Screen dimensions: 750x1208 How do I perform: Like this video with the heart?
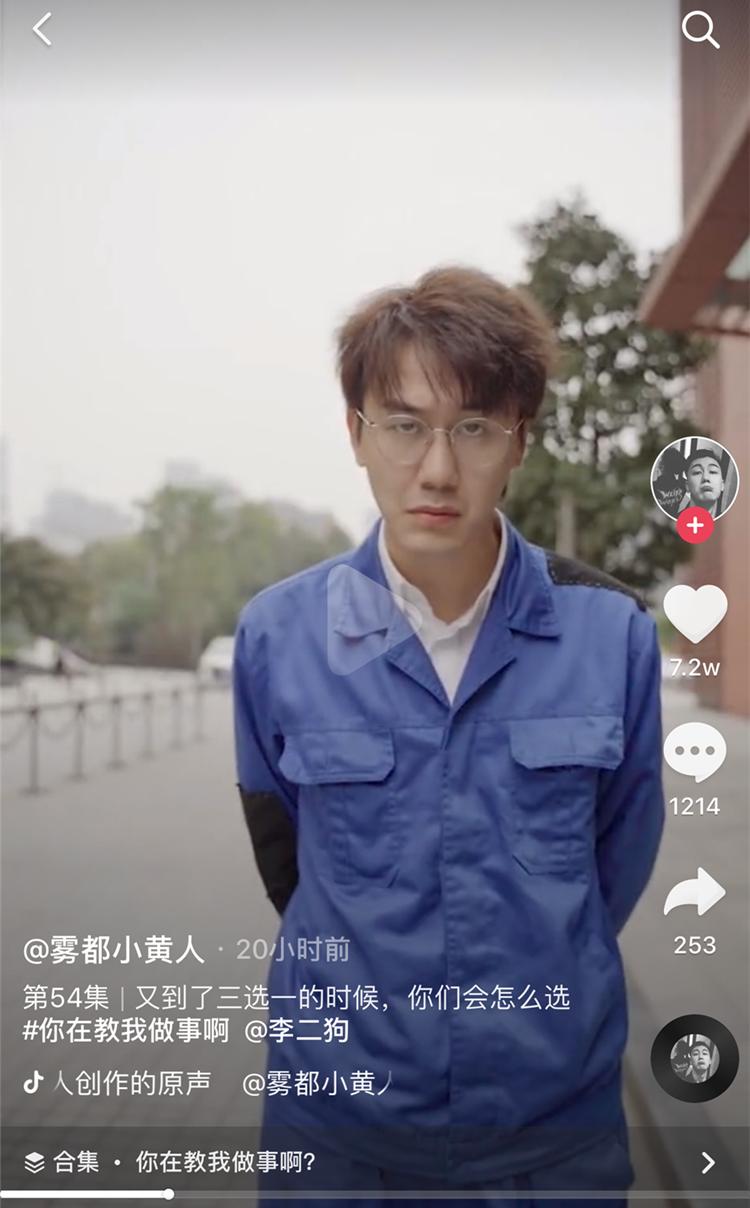click(x=695, y=613)
